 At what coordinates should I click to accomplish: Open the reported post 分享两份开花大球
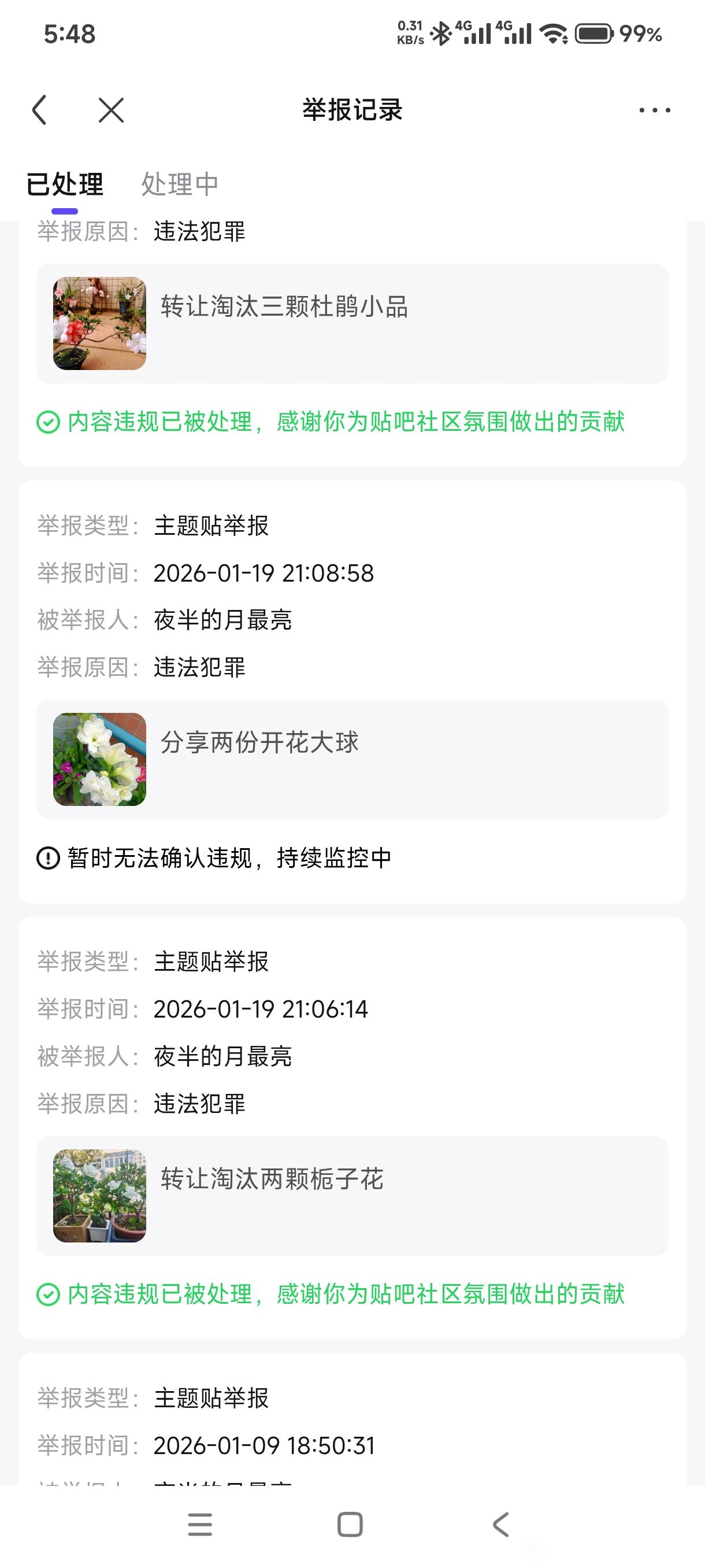click(x=352, y=759)
